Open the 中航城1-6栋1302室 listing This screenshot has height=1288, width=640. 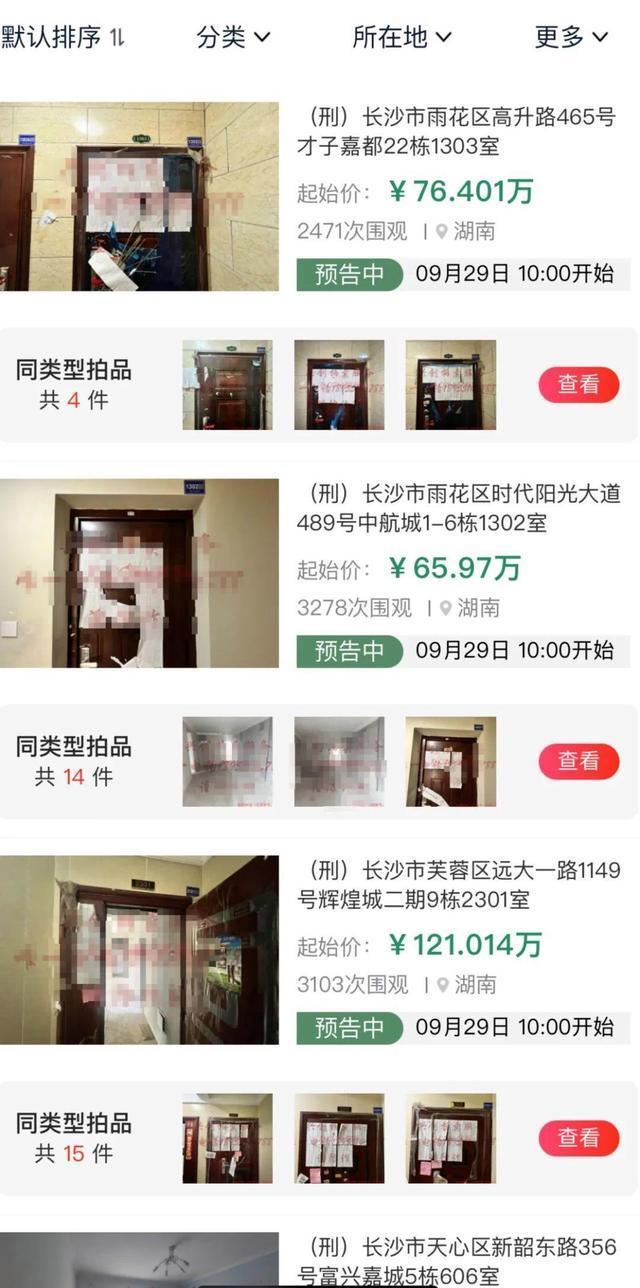[458, 508]
